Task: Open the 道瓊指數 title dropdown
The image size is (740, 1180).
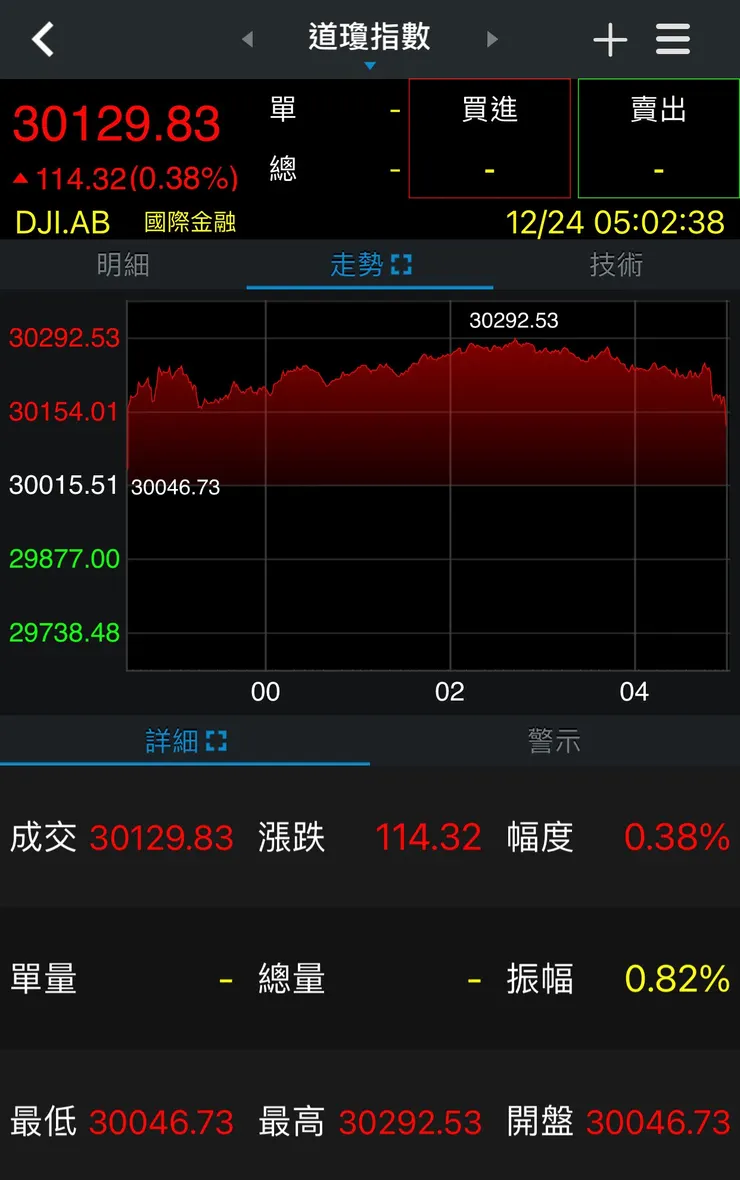Action: click(x=370, y=42)
